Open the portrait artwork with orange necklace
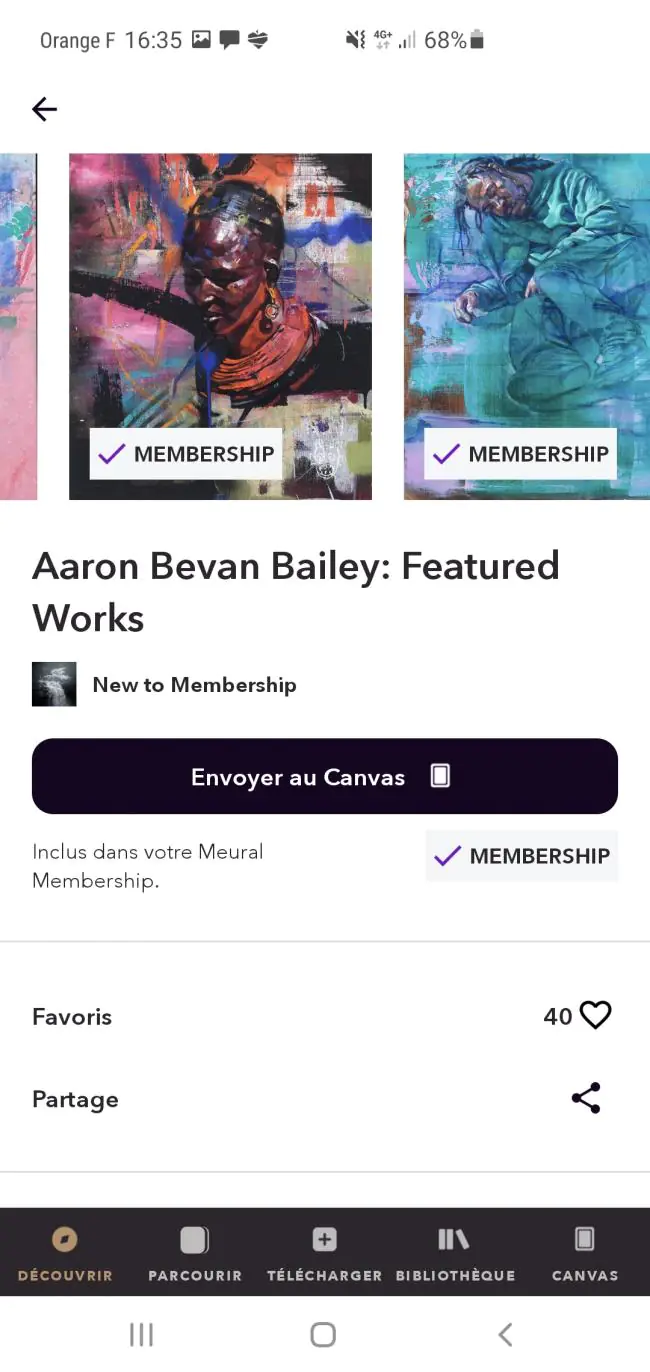 click(220, 326)
